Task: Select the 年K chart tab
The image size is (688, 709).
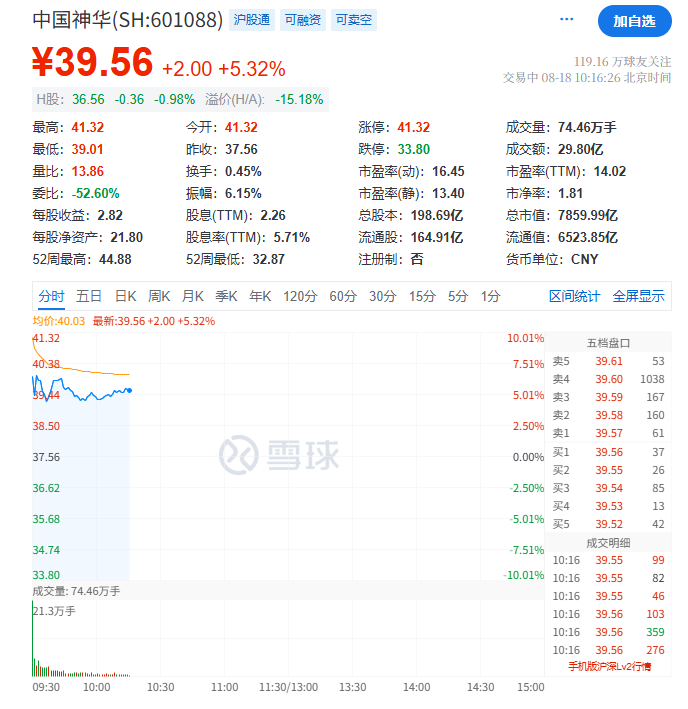Action: 260,296
